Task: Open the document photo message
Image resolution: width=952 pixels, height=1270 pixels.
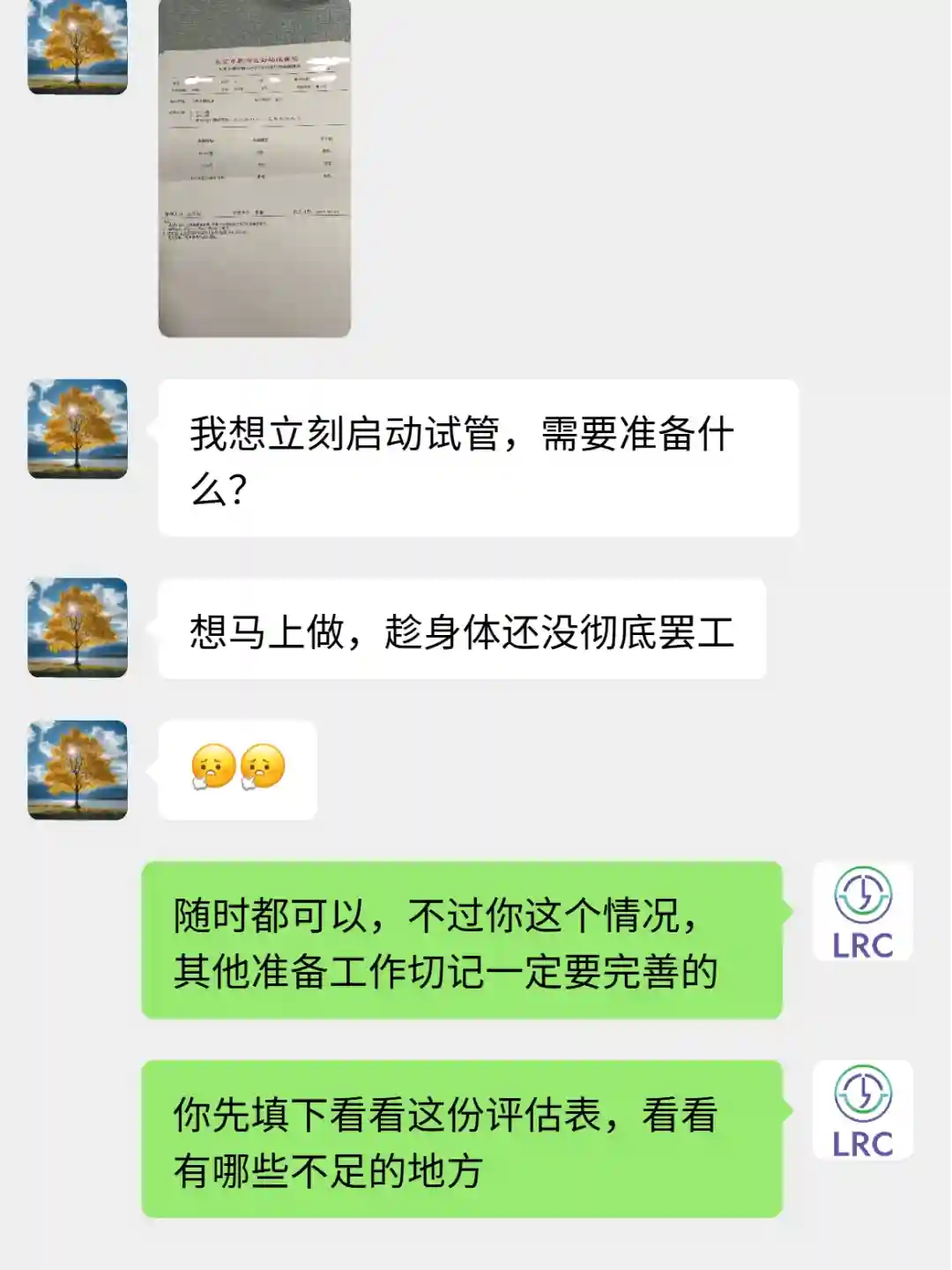Action: tap(255, 168)
